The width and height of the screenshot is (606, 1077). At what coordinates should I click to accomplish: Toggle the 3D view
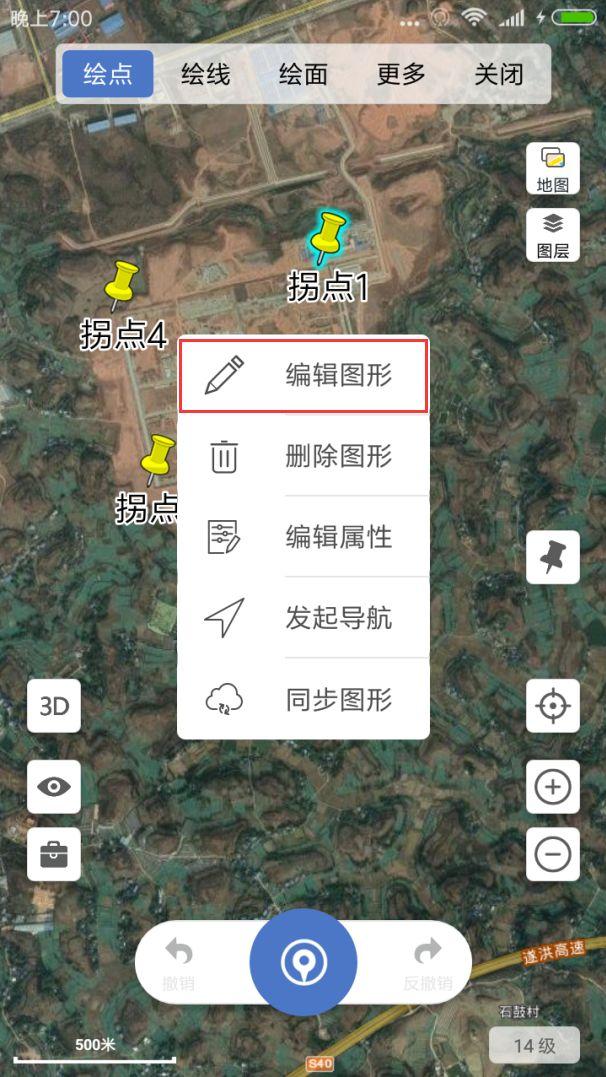54,706
